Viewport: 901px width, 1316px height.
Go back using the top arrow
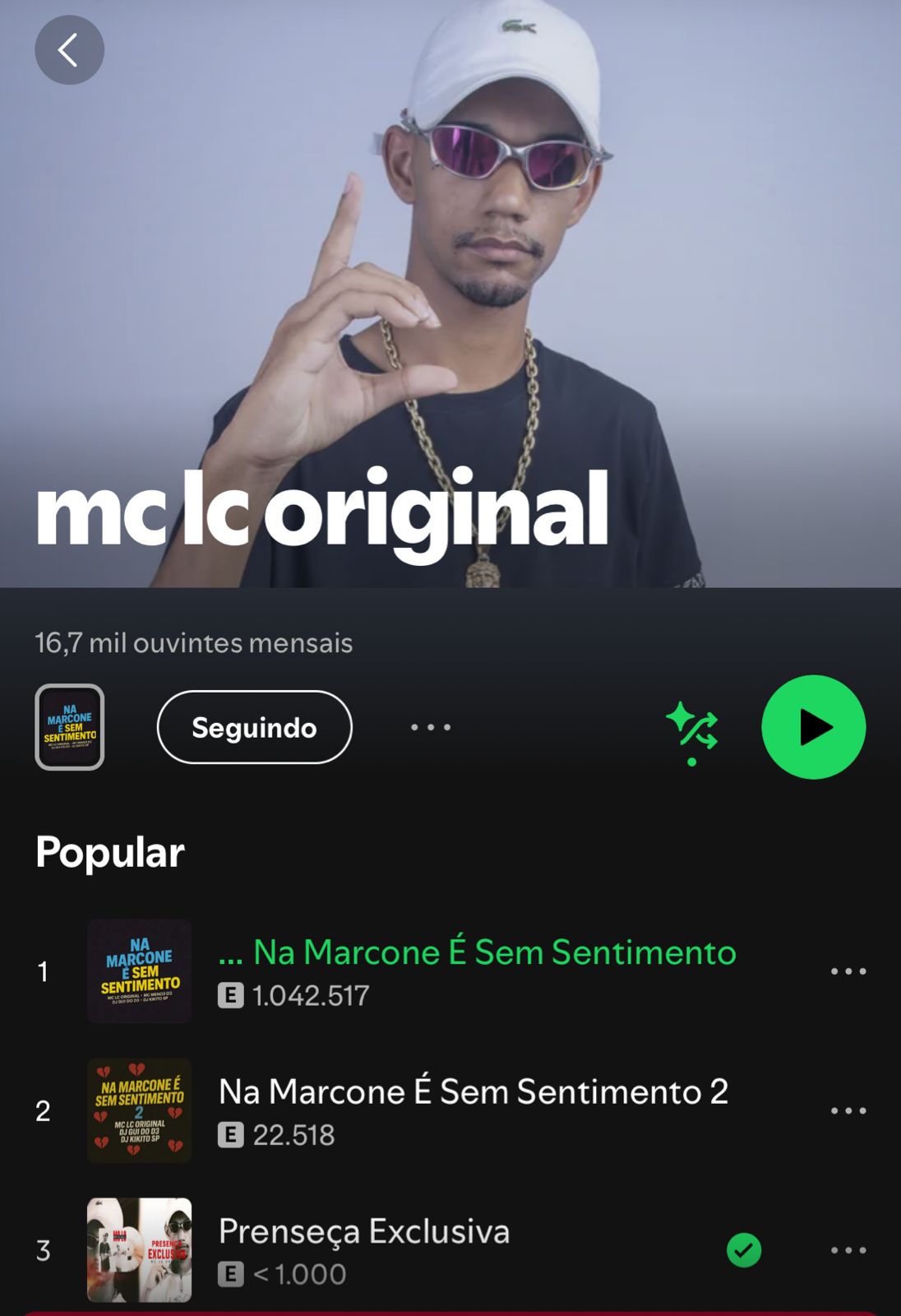click(69, 50)
